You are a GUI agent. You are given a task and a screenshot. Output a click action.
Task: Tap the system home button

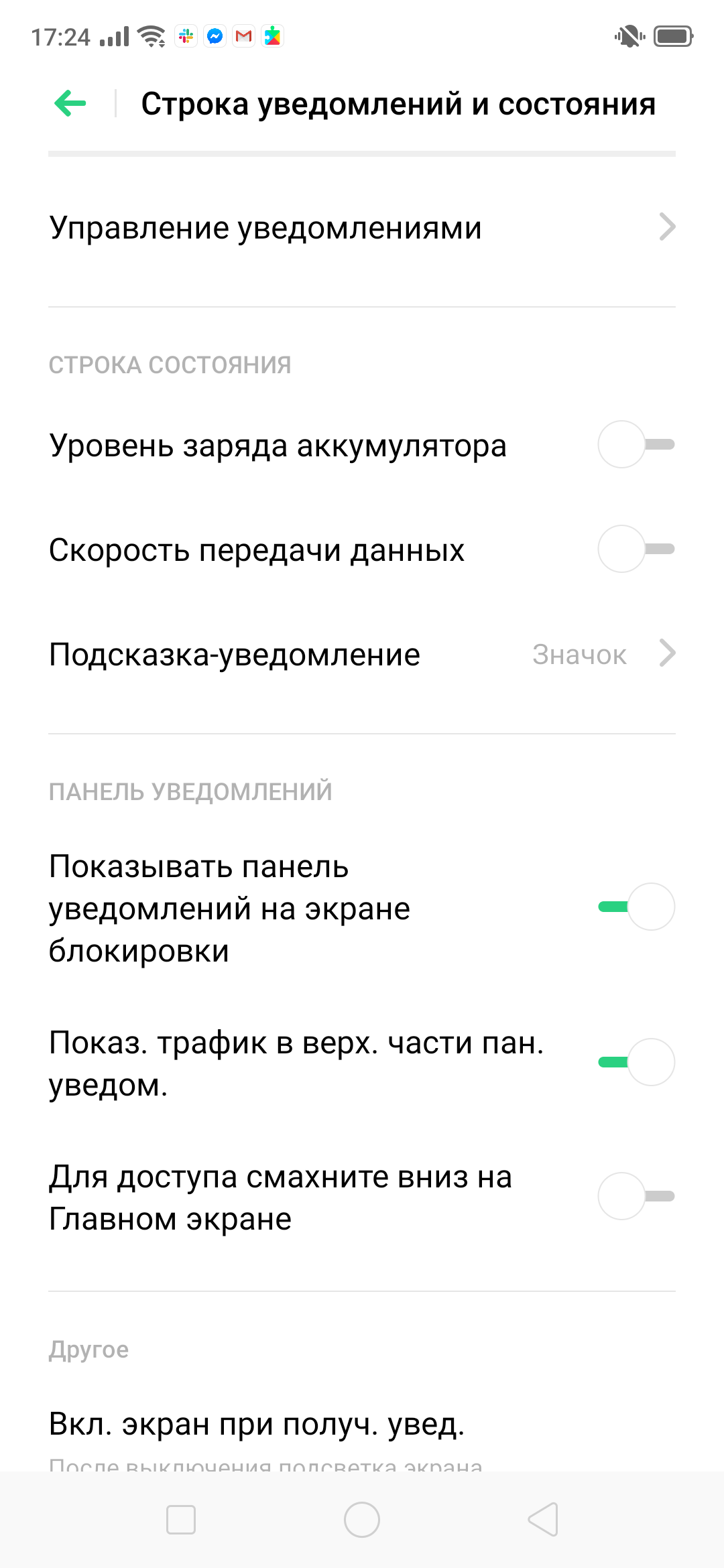pyautogui.click(x=362, y=1520)
